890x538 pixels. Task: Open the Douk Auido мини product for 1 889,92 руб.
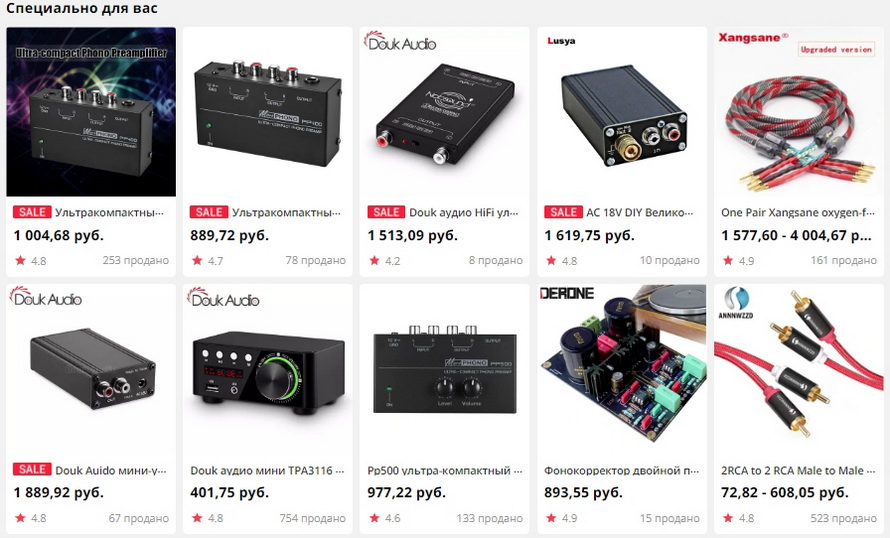tap(91, 368)
